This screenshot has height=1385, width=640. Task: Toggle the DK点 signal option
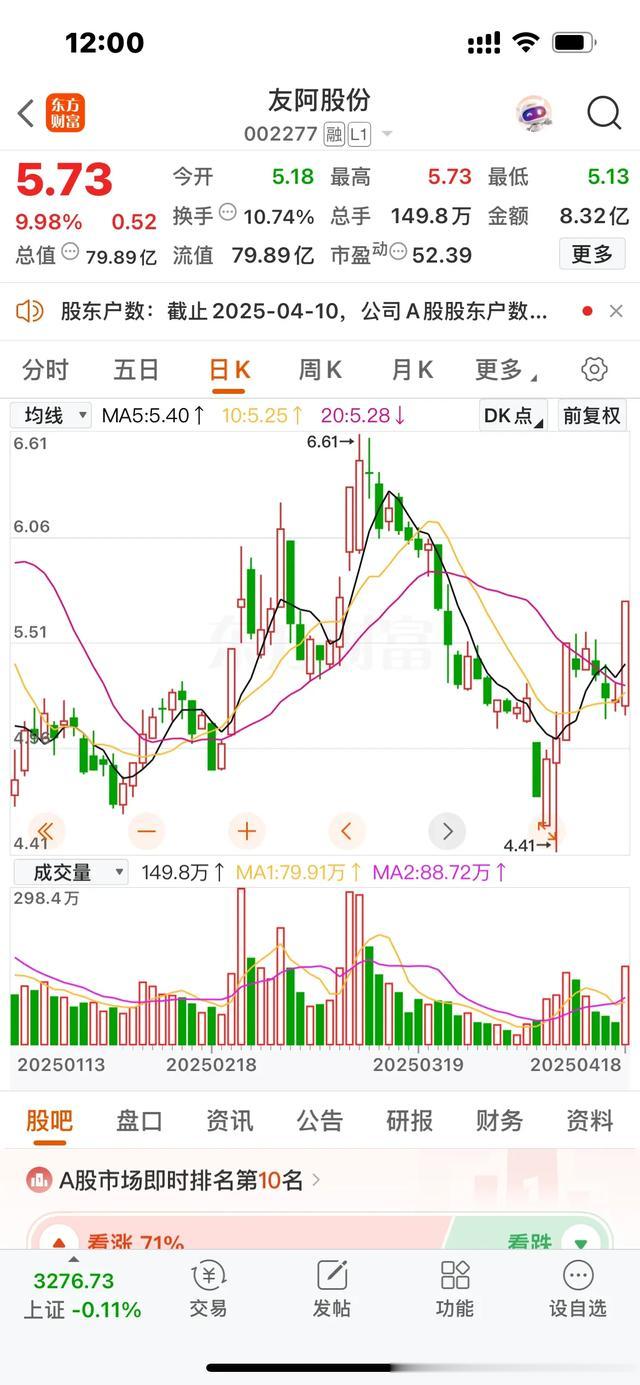pos(514,415)
